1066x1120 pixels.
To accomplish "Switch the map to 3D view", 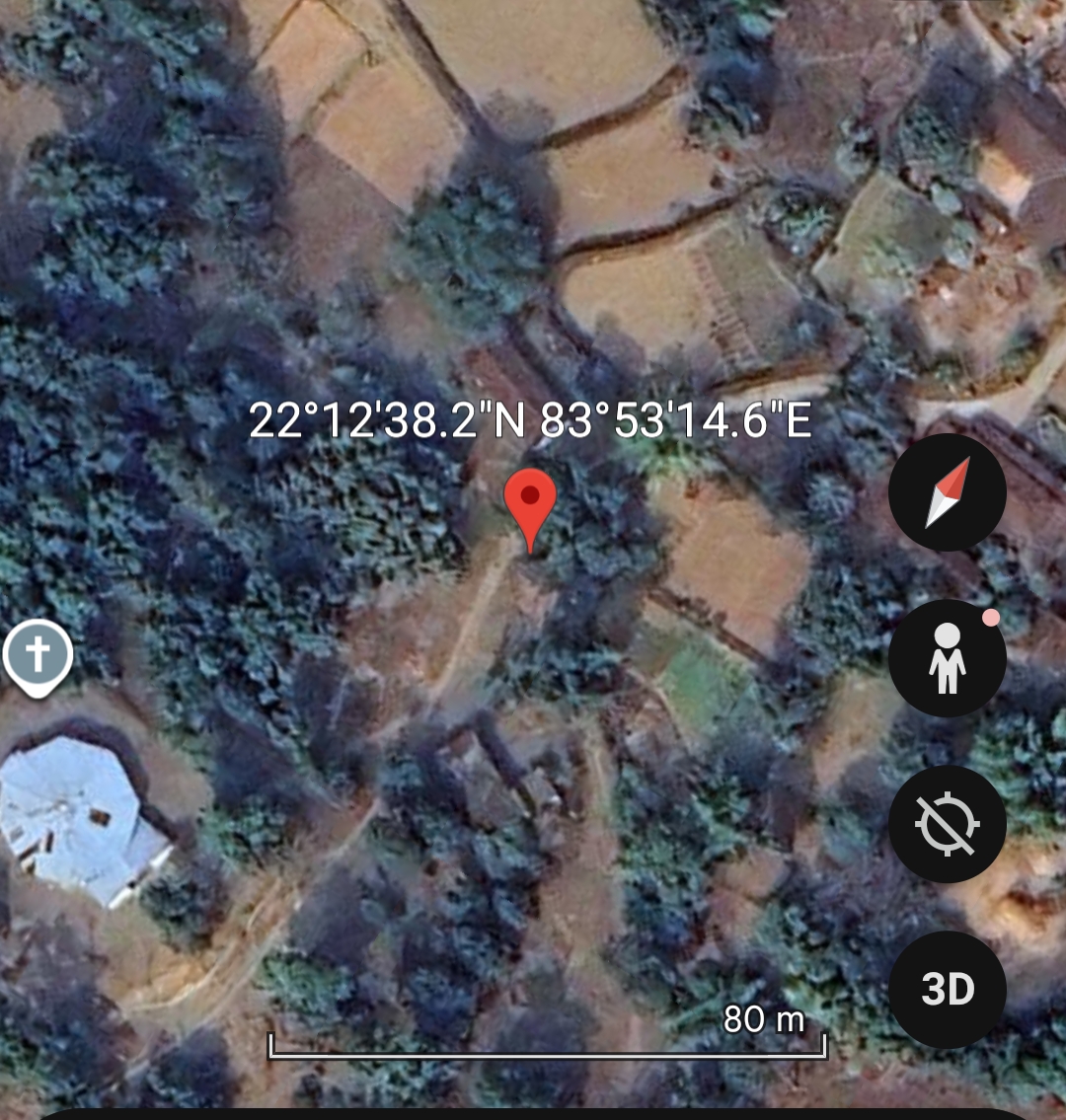I will (947, 989).
